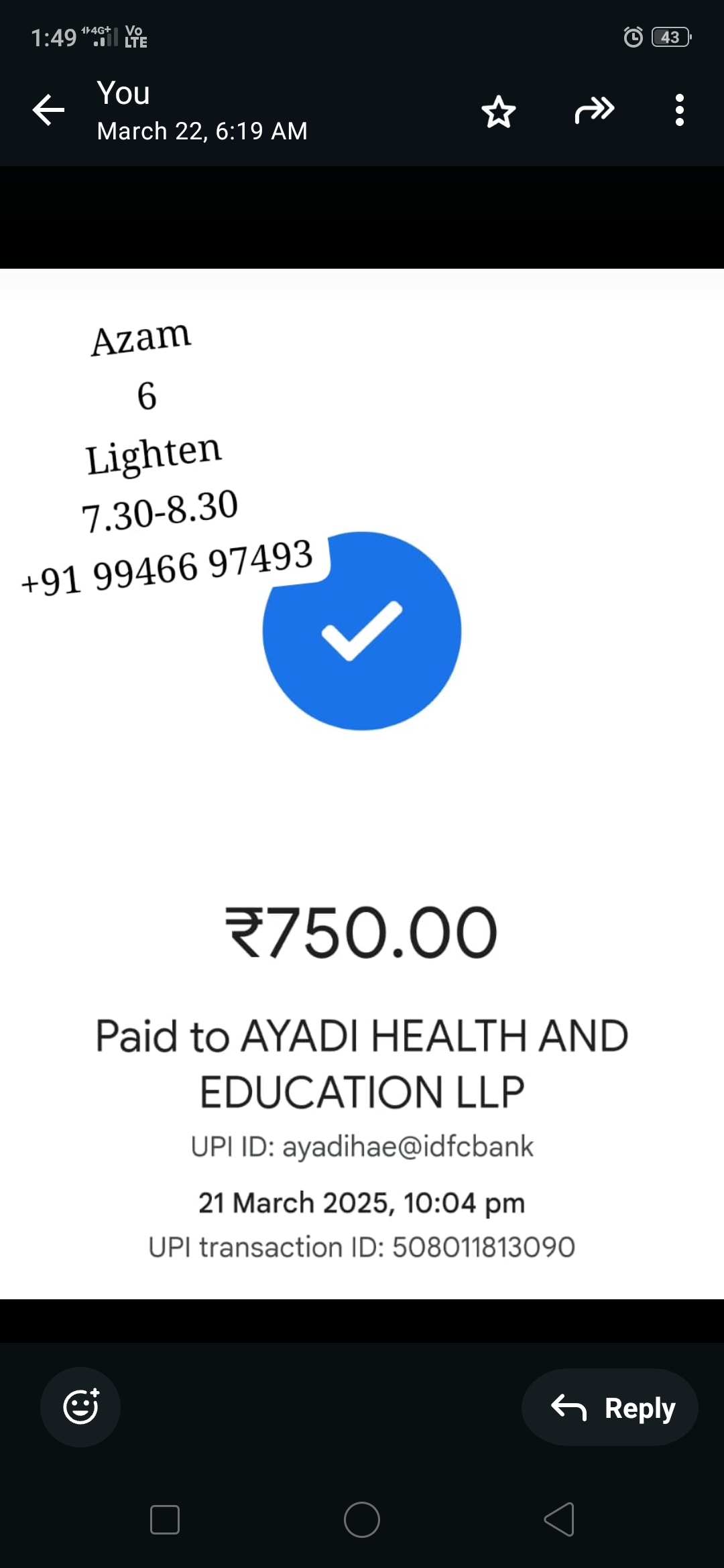
Task: Add an emoji reaction
Action: click(x=80, y=1407)
